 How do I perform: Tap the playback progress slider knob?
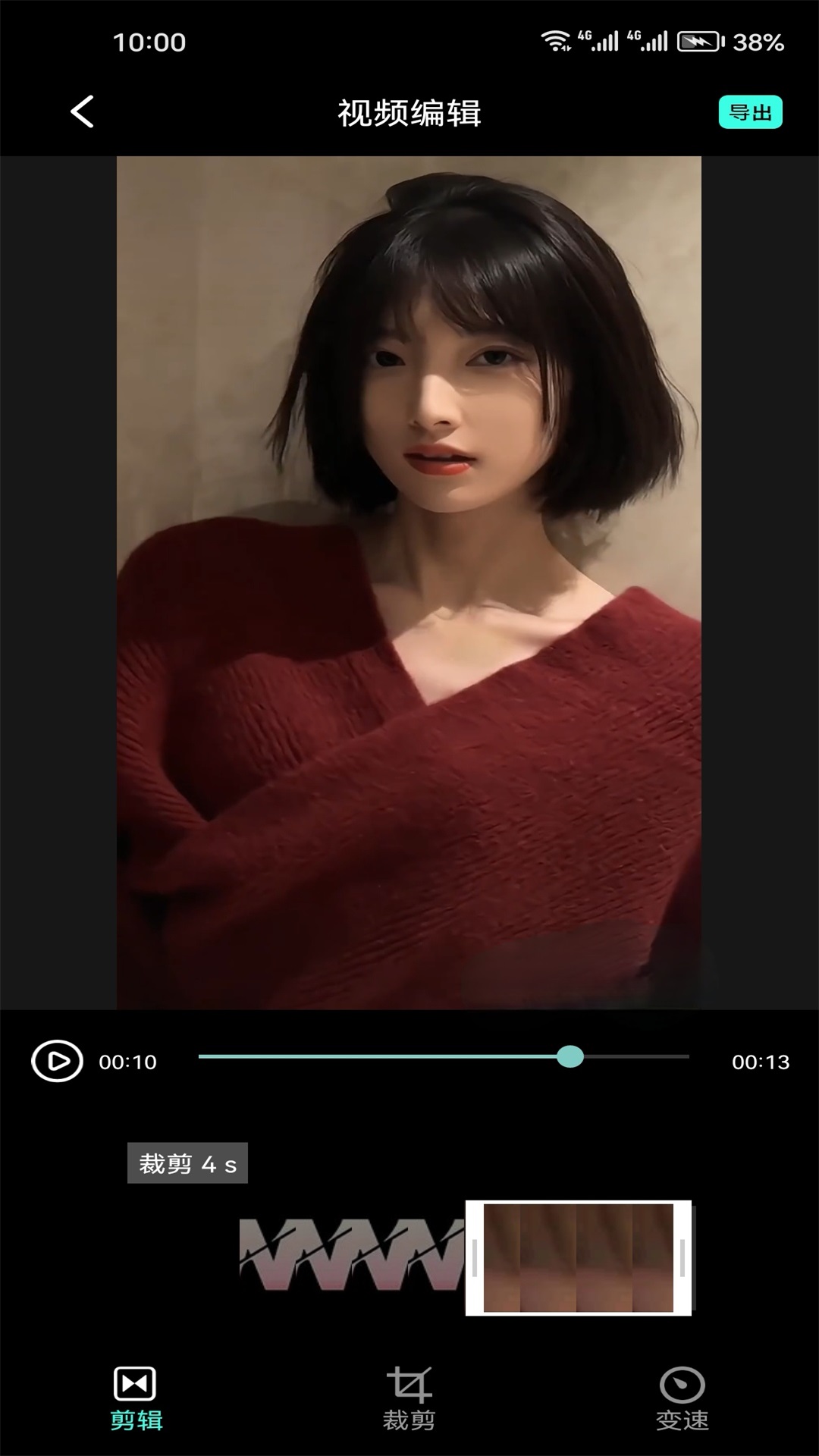pyautogui.click(x=570, y=1056)
